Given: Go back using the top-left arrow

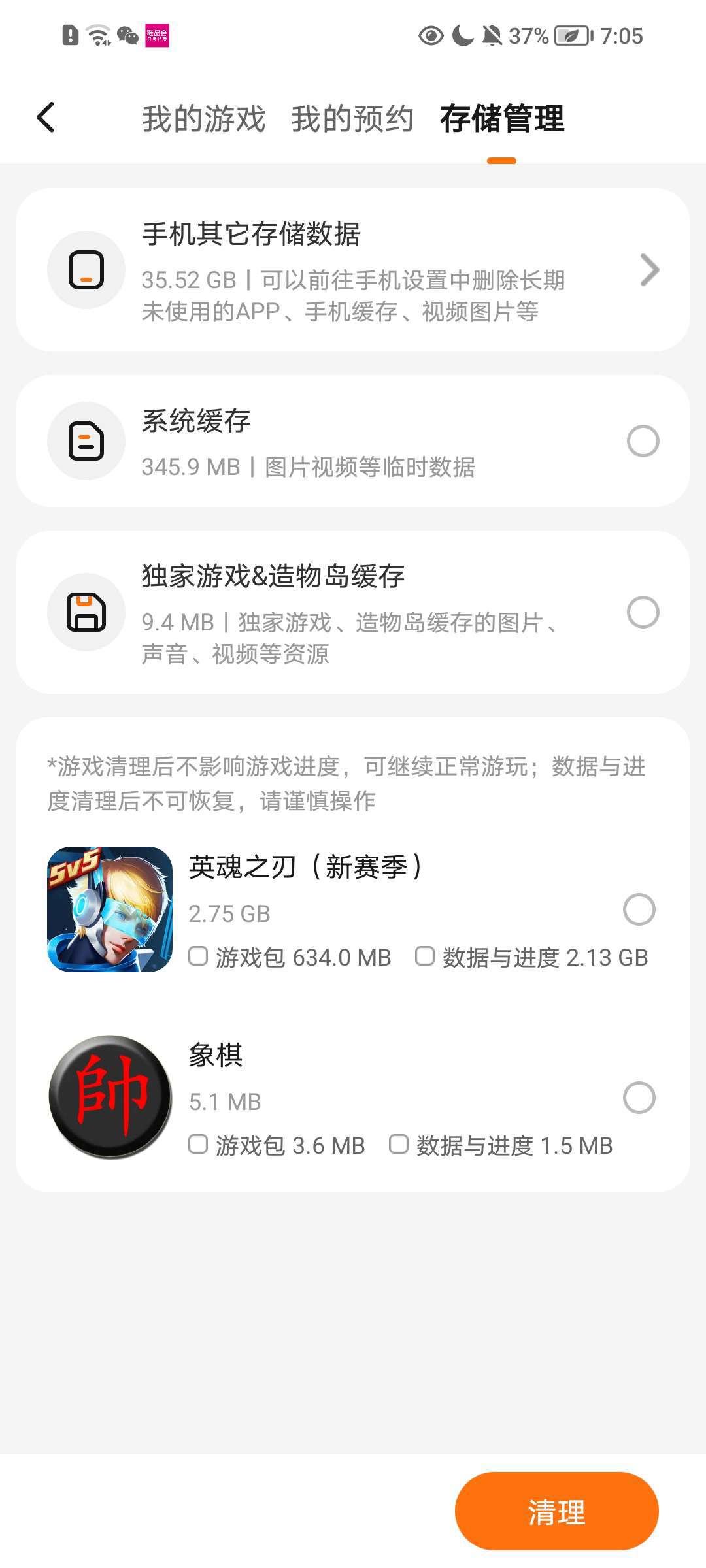Looking at the screenshot, I should pyautogui.click(x=46, y=118).
